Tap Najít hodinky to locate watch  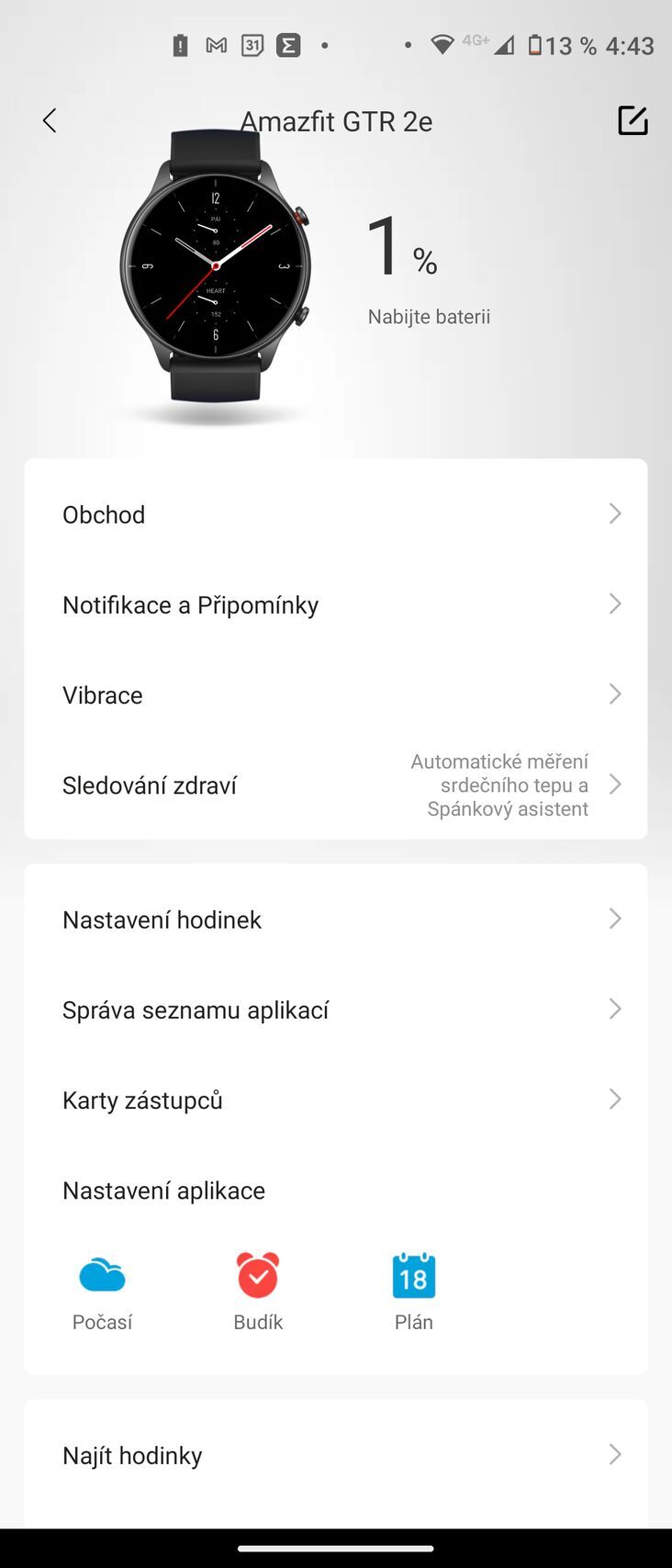click(x=336, y=1455)
